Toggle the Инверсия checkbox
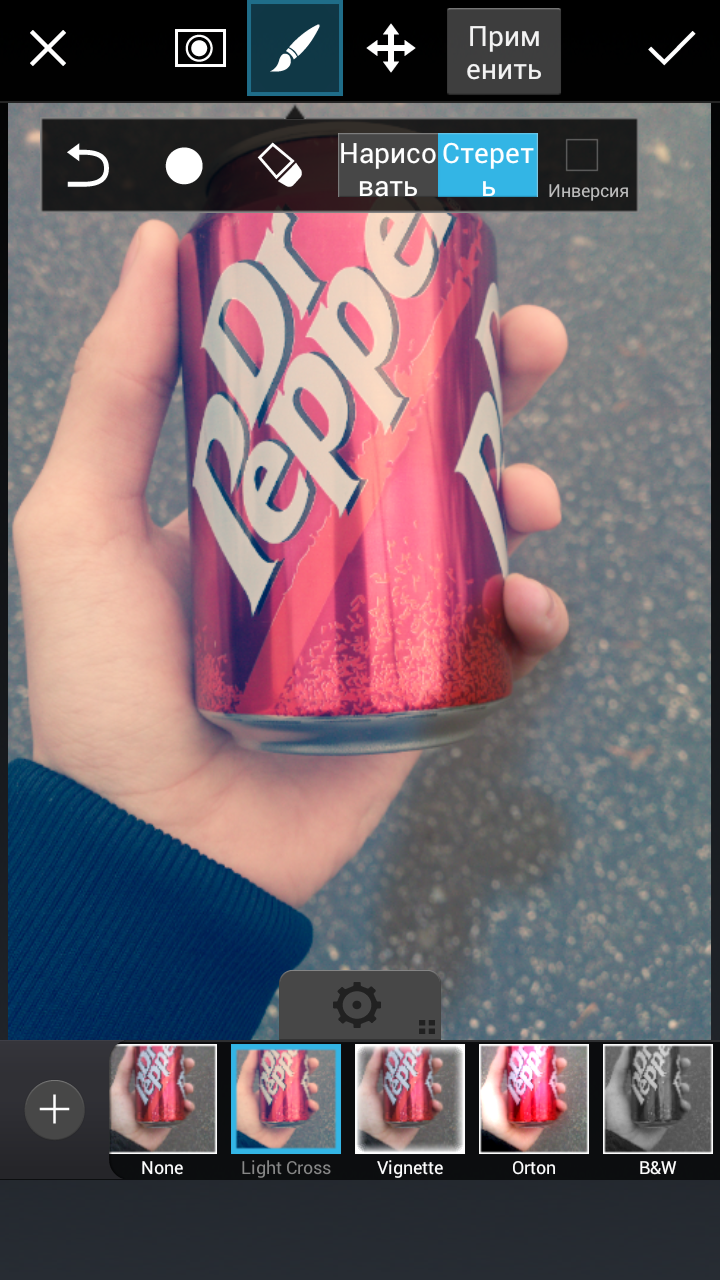This screenshot has width=720, height=1280. pyautogui.click(x=582, y=156)
